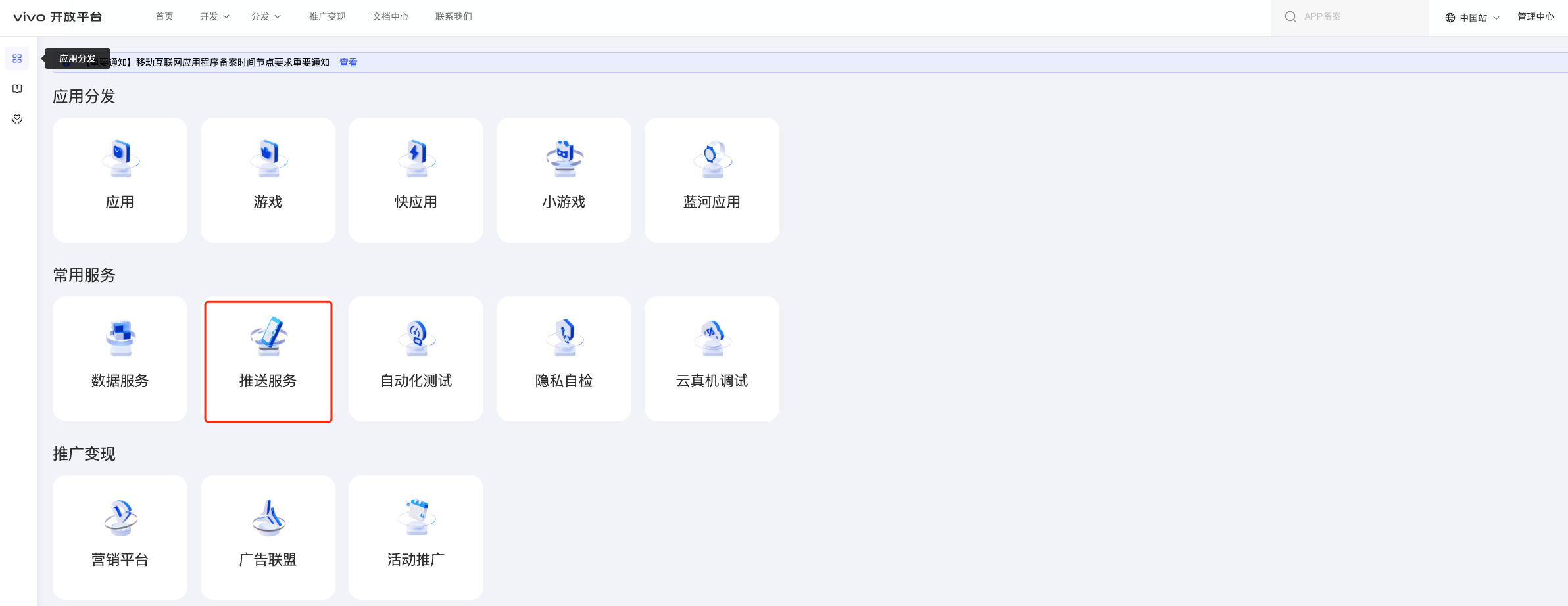The width and height of the screenshot is (1568, 606).
Task: Expand the 分发 dropdown menu
Action: [266, 16]
